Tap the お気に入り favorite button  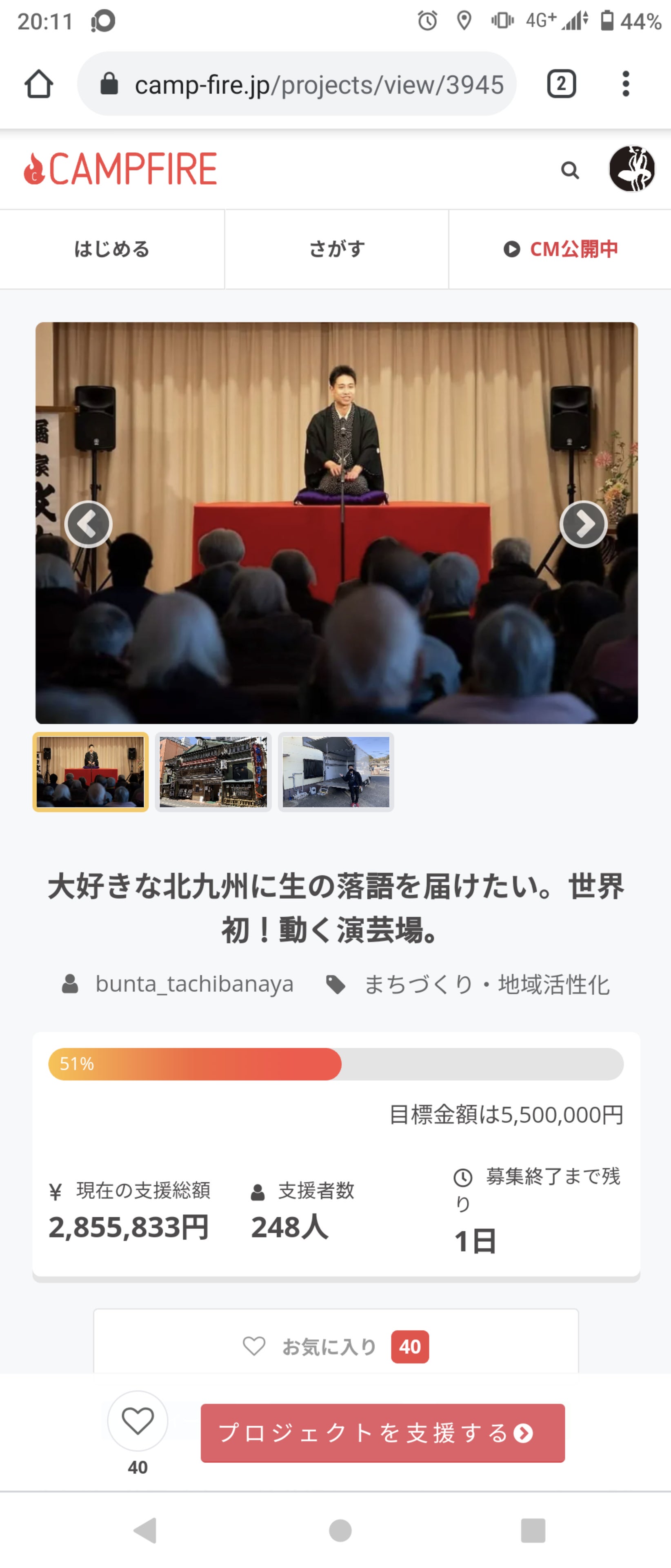pyautogui.click(x=336, y=1346)
